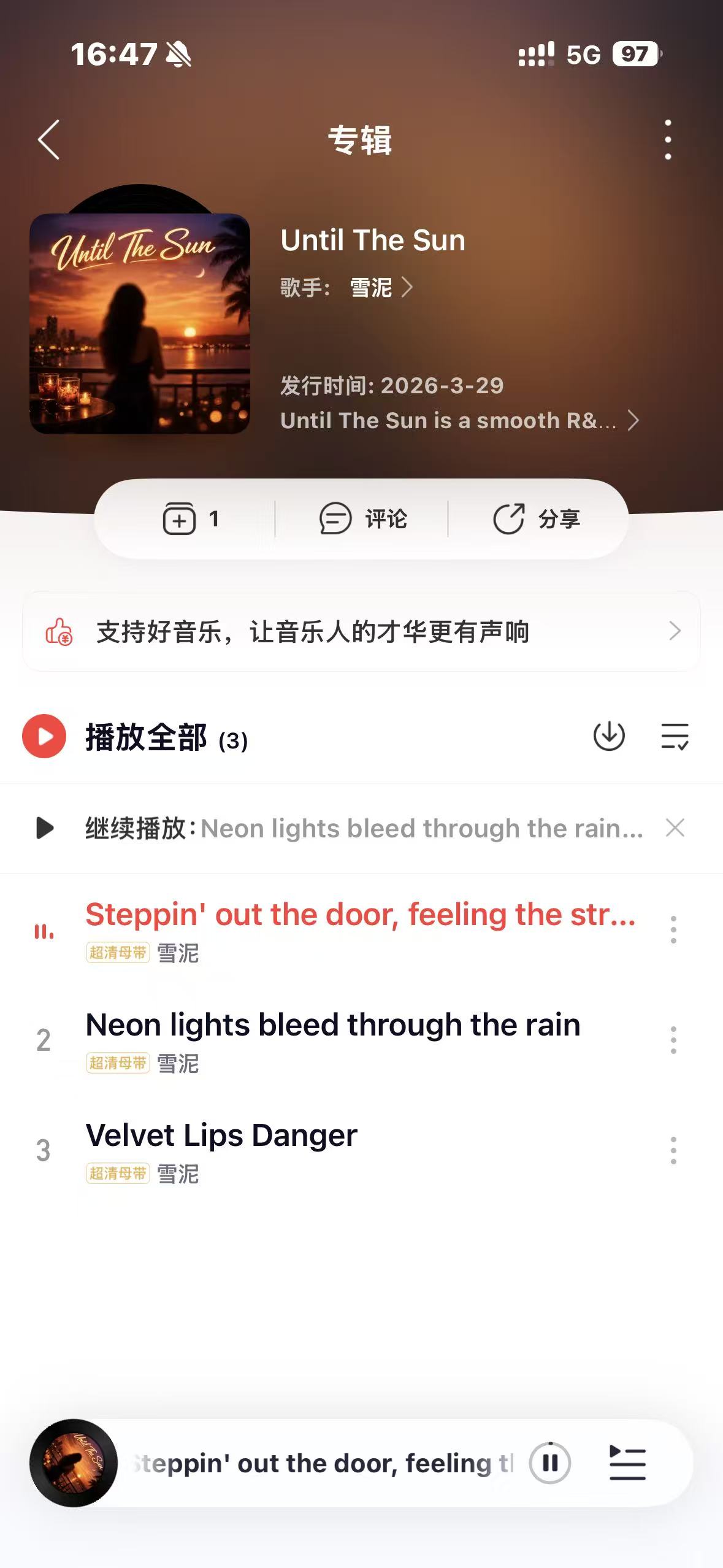Open the play queue icon in mini player
The width and height of the screenshot is (723, 1568).
coord(627,1463)
